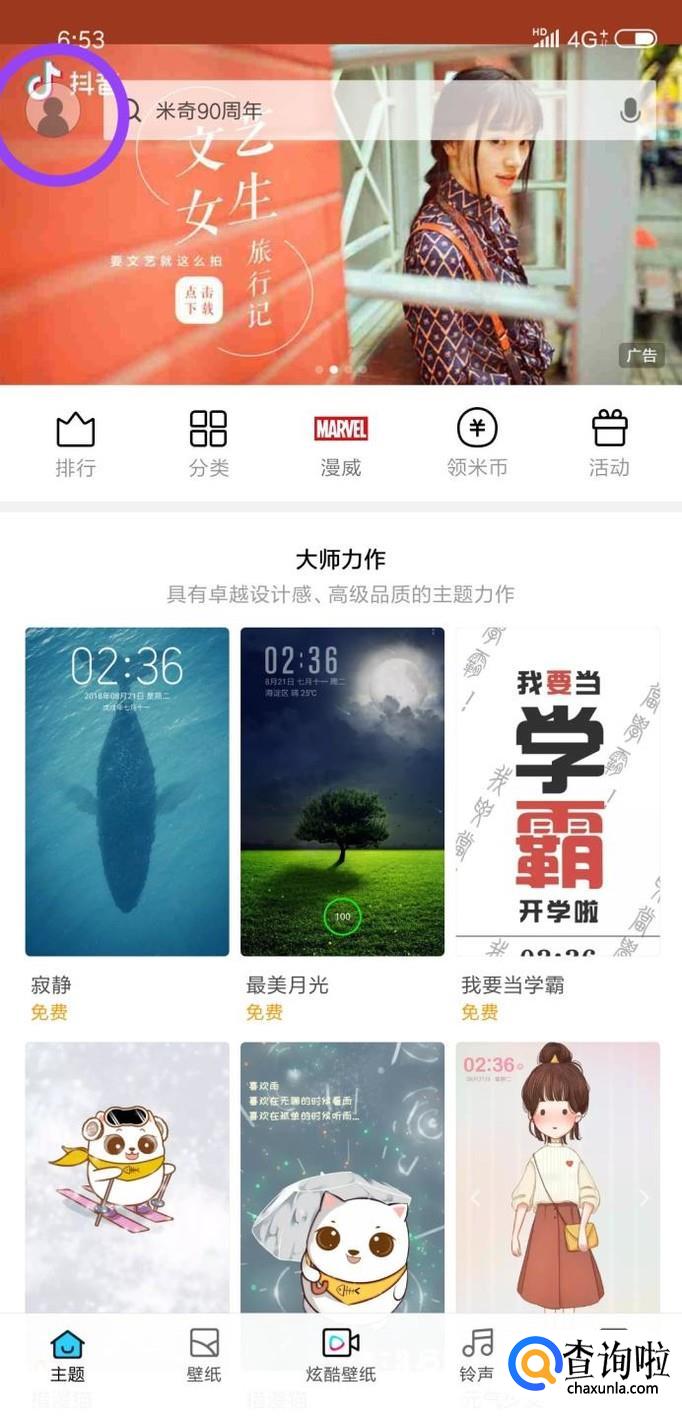This screenshot has width=682, height=1419.
Task: Browse the 分类 categories
Action: click(x=208, y=443)
